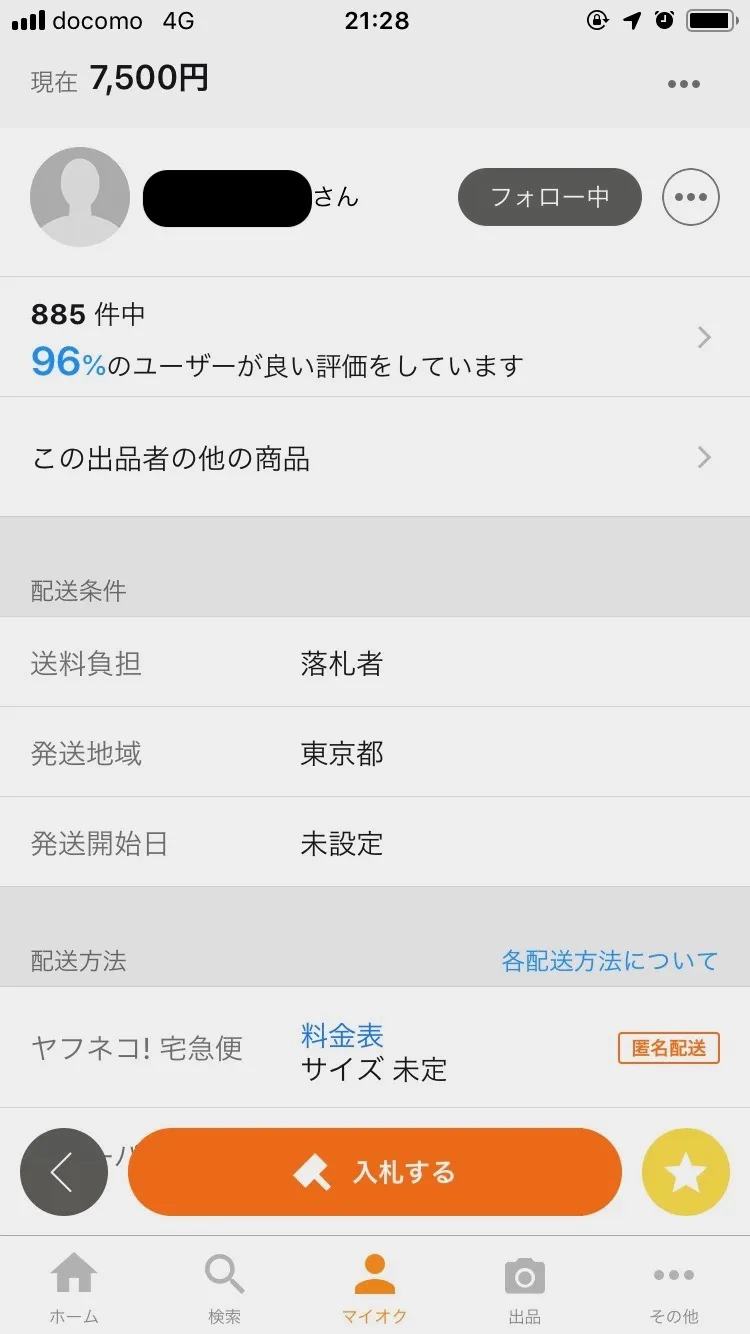The height and width of the screenshot is (1334, 750).
Task: Open the その他 more options icon
Action: (x=673, y=1275)
